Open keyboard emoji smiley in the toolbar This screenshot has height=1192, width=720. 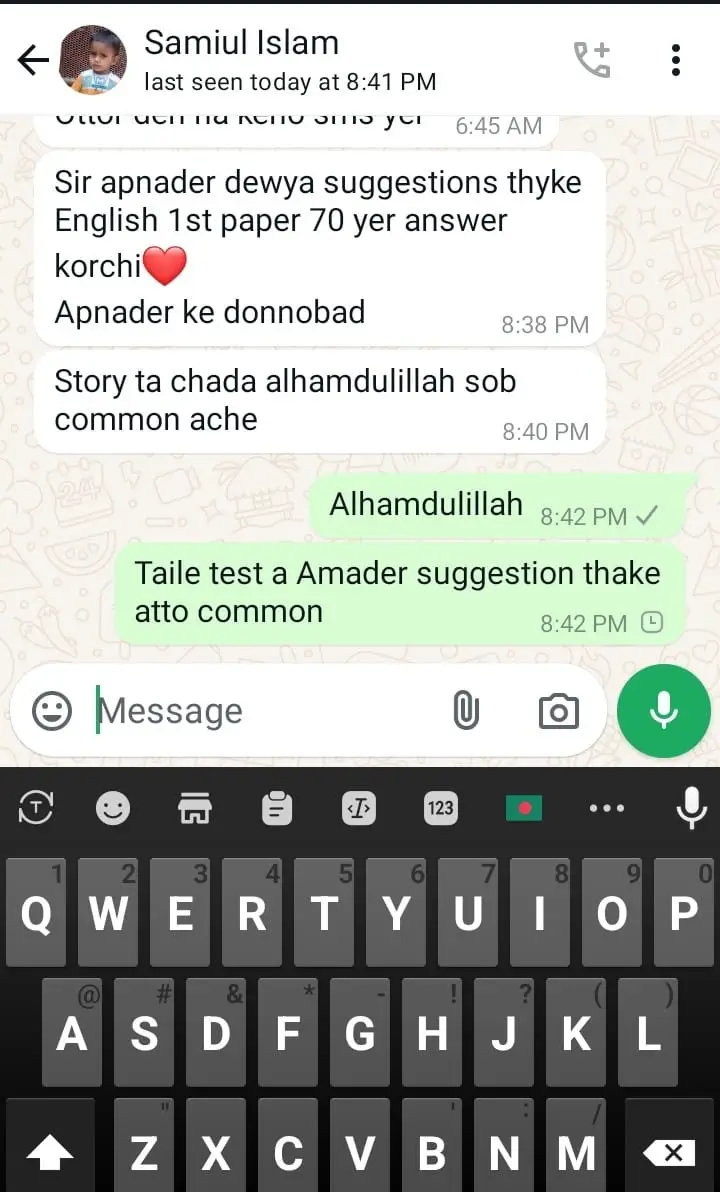113,807
